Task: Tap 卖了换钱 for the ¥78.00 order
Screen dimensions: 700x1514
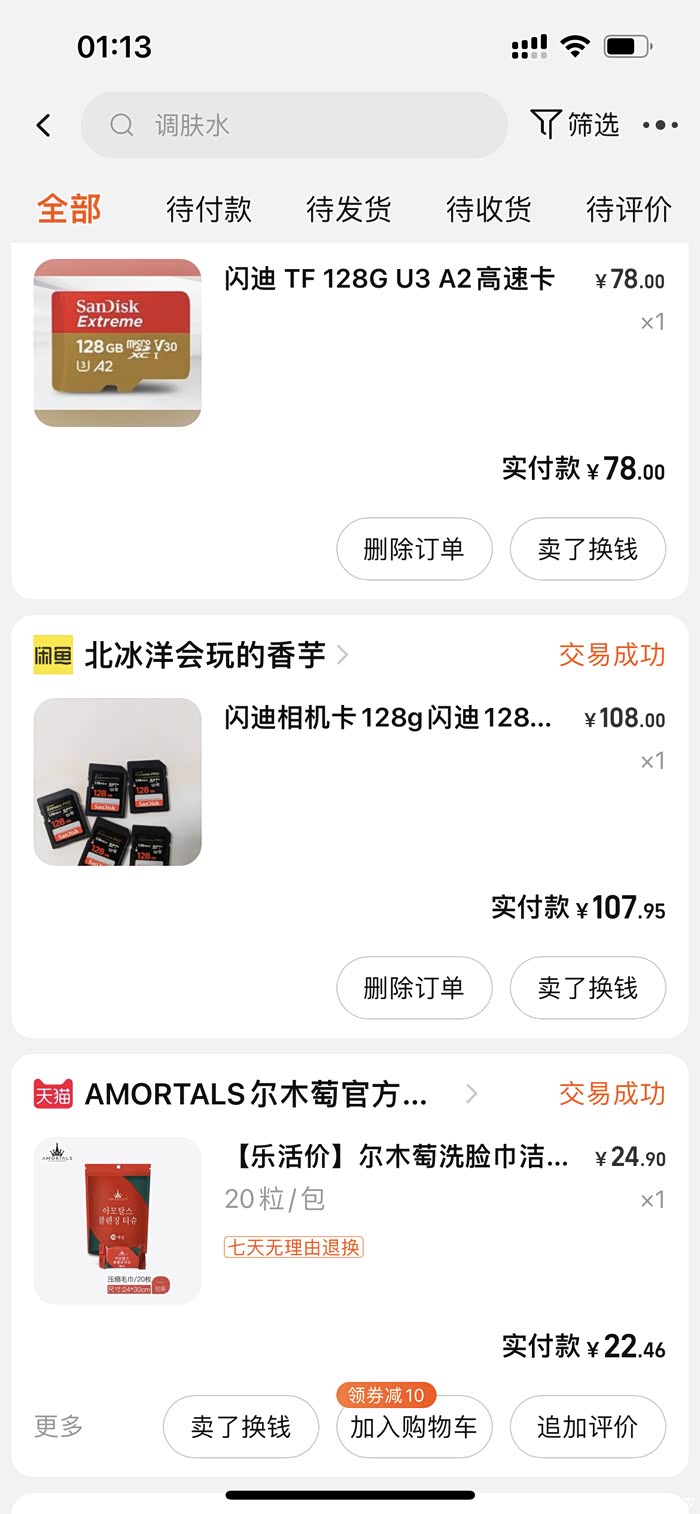Action: (587, 549)
